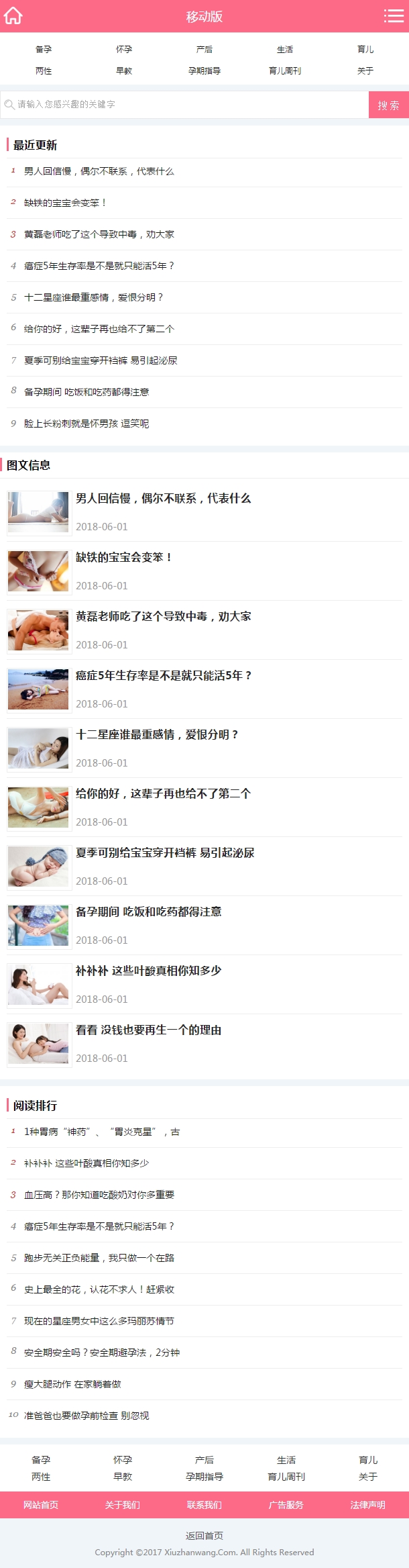Open recent update 十二星座谁最重感情
409x1568 pixels.
93,297
